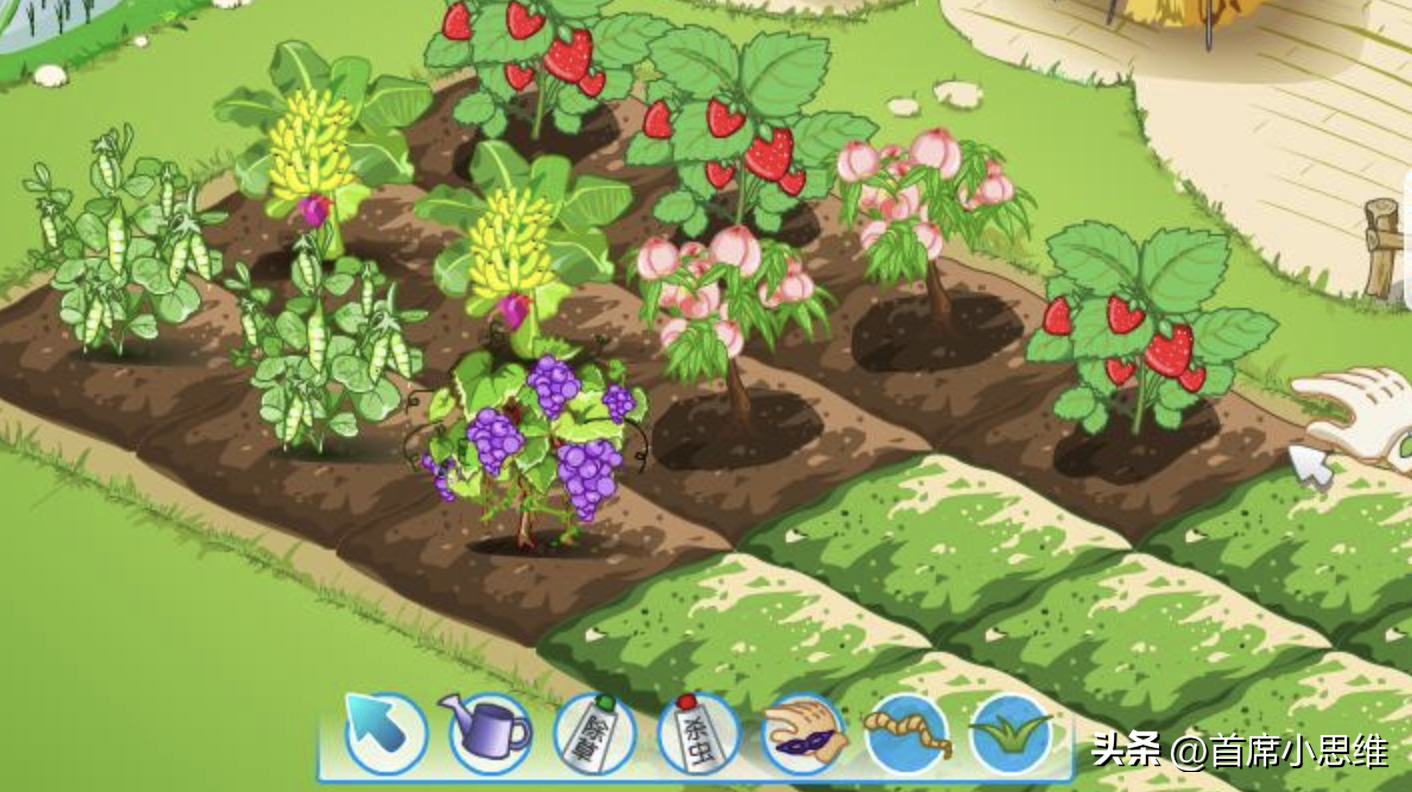Pick the watering can tool

click(x=490, y=734)
